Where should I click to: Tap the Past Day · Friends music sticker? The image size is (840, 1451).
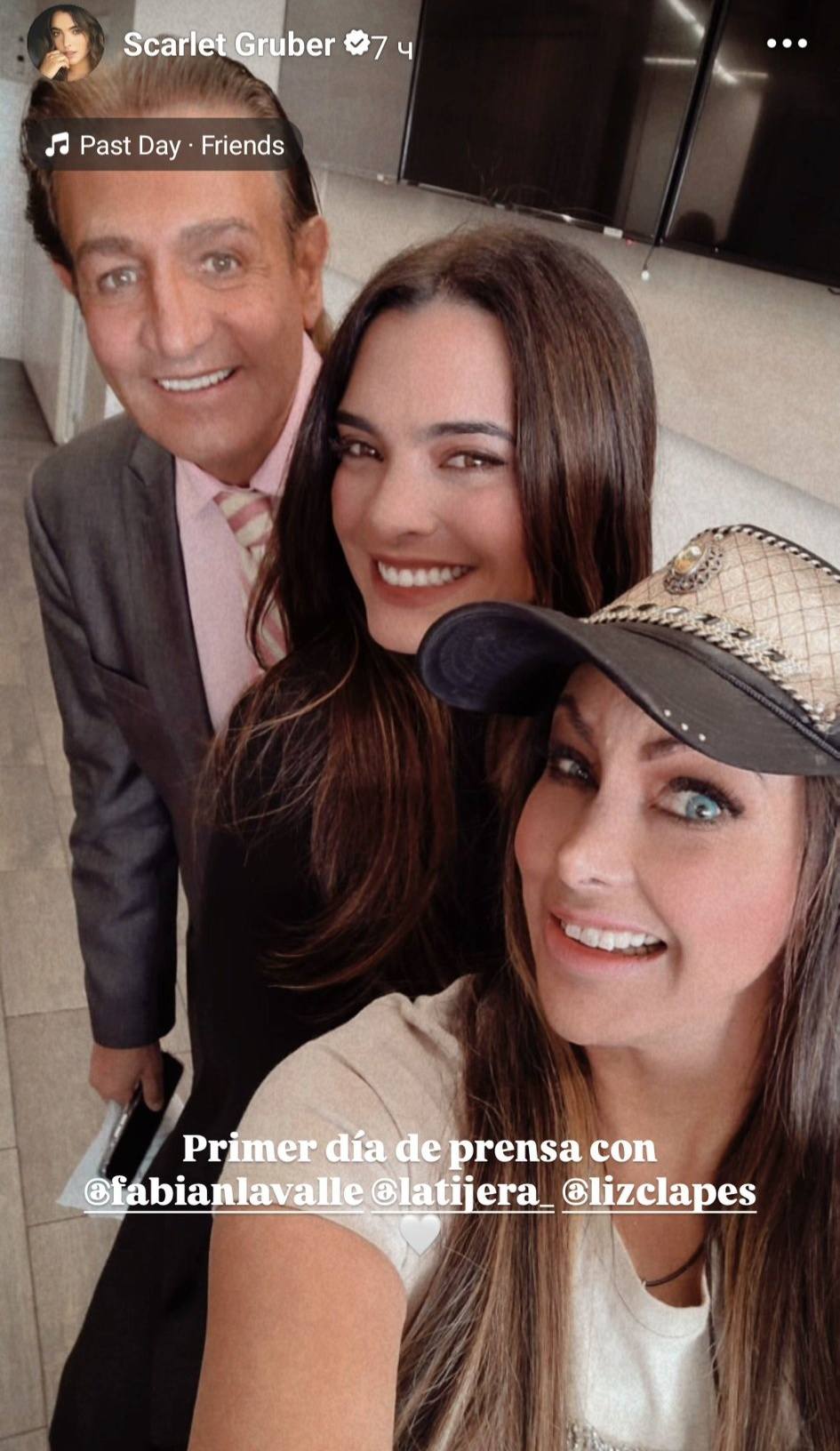pyautogui.click(x=166, y=145)
